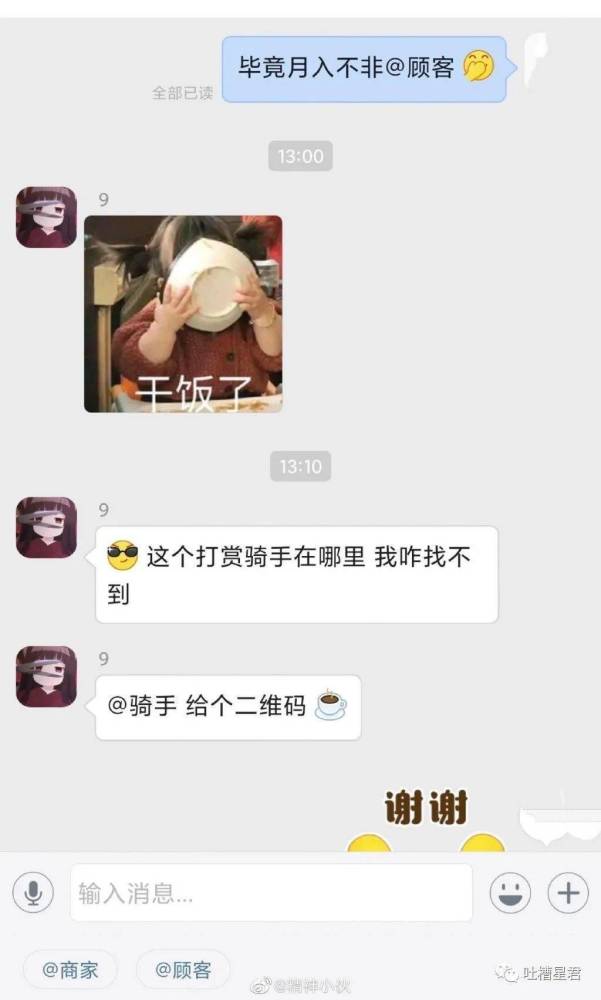Tap the @商家 quick mention chip

tap(70, 970)
